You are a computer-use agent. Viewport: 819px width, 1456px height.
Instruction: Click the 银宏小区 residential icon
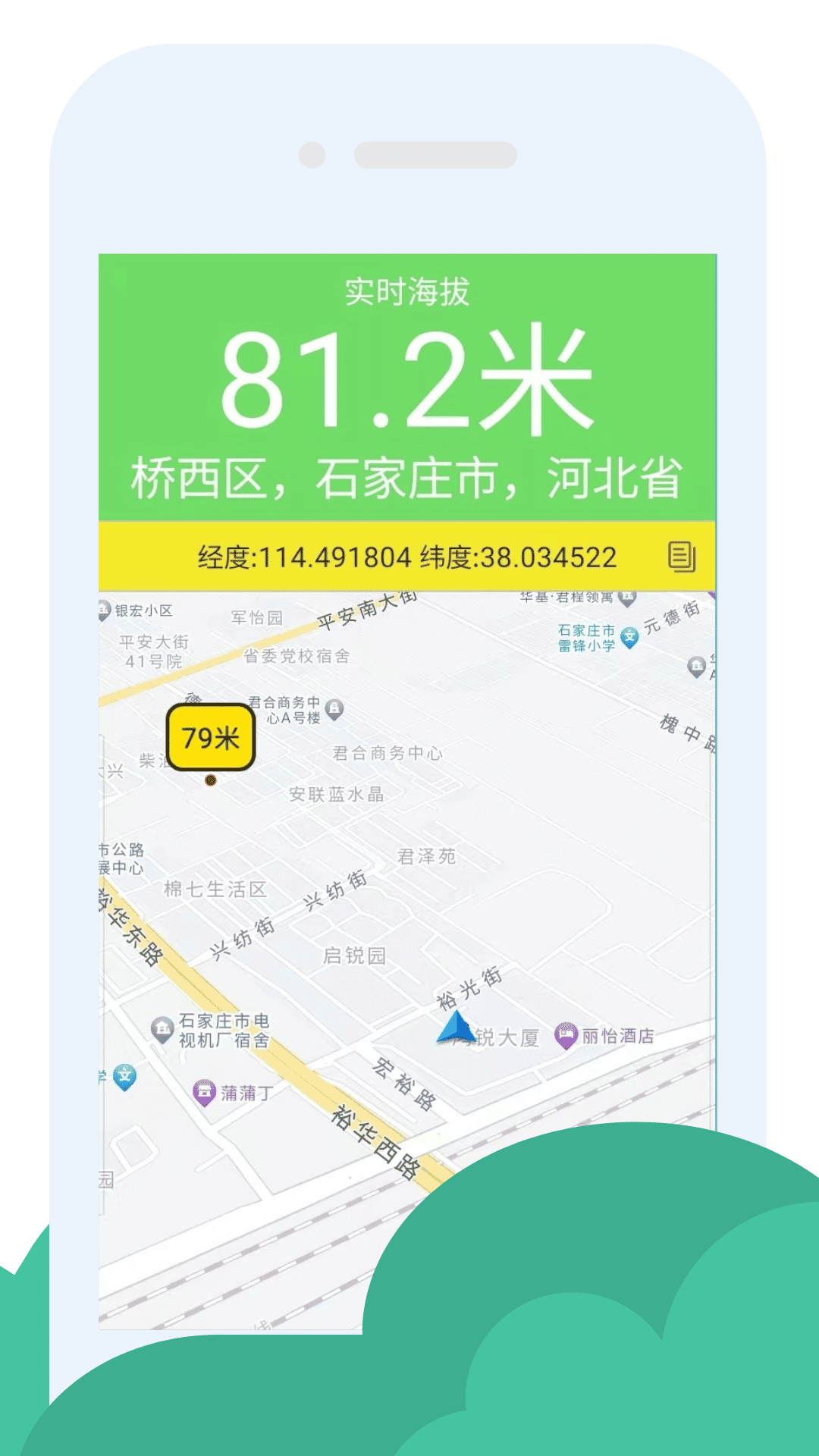[x=102, y=611]
